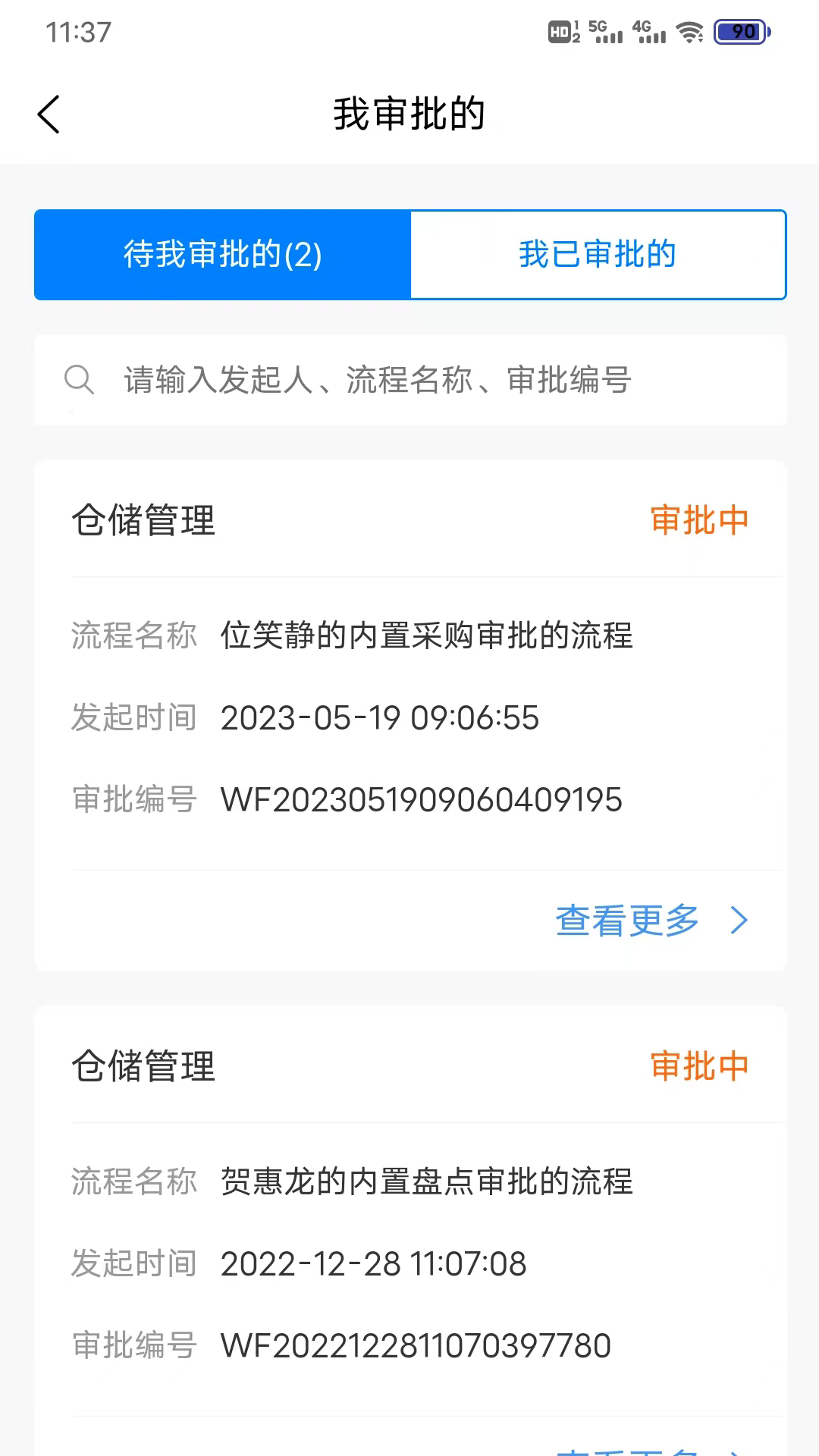819x1456 pixels.
Task: Switch to the 我已审批的 tab
Action: [x=597, y=255]
